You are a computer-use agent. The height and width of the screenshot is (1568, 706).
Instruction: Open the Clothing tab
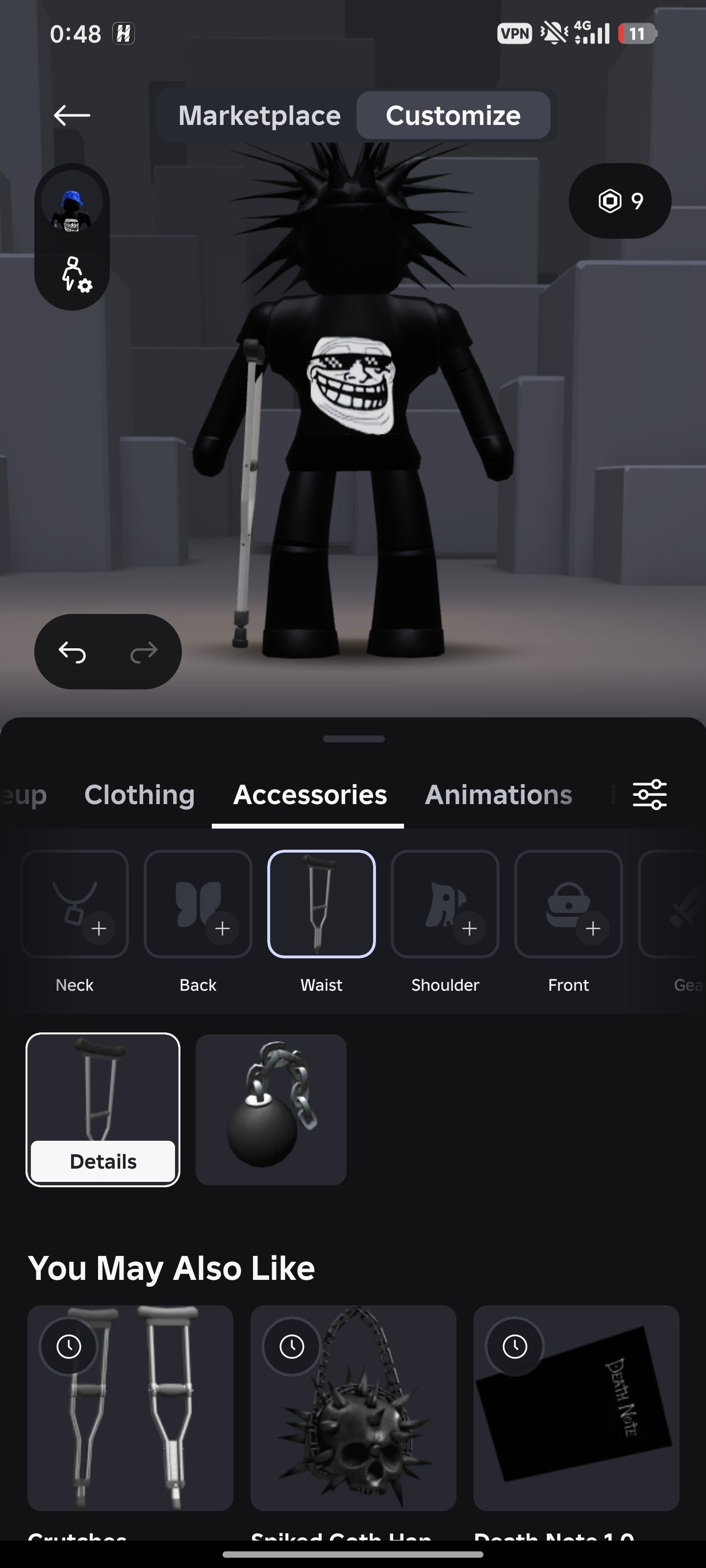[140, 794]
